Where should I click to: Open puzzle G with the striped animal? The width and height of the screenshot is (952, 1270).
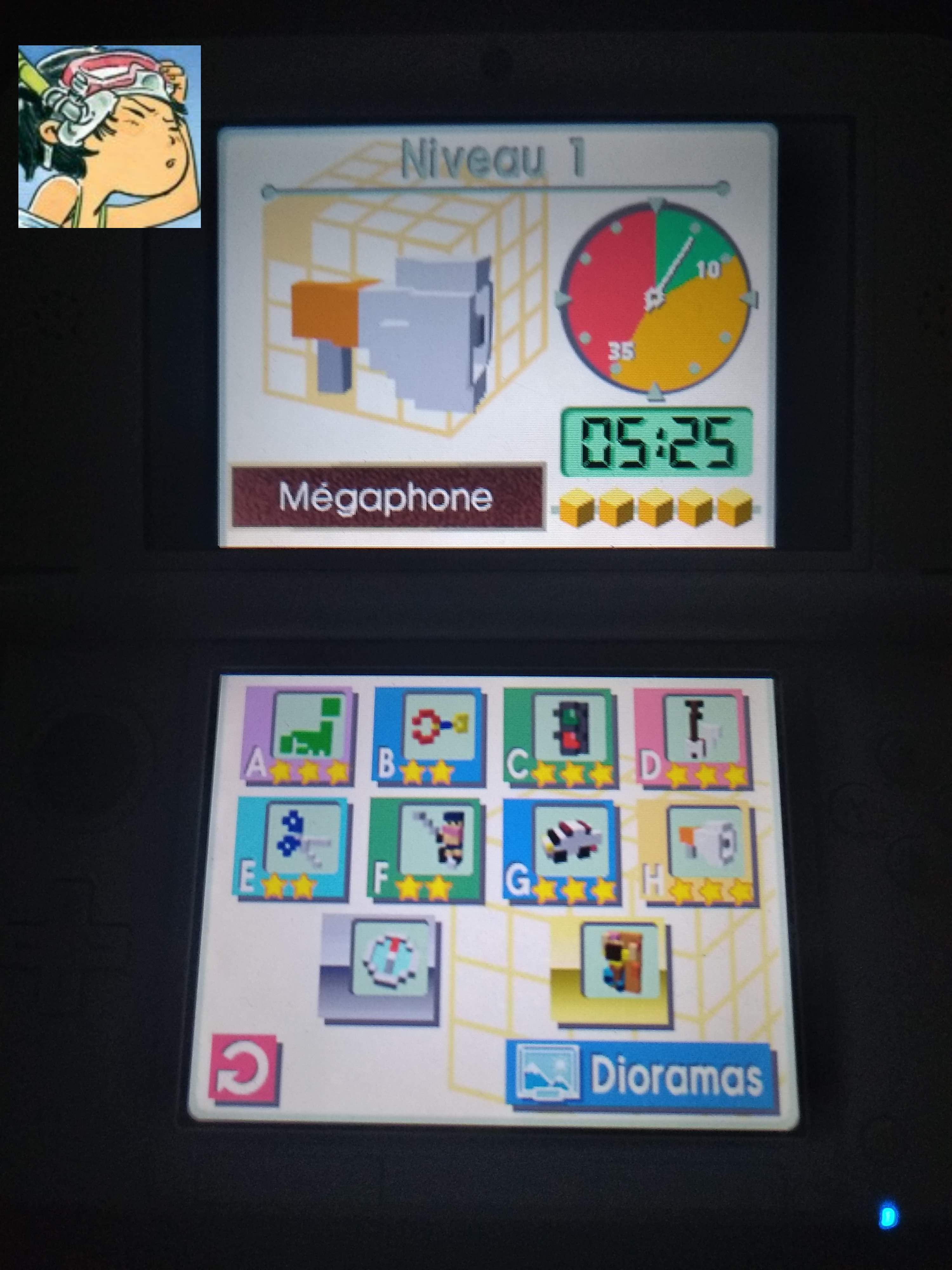pos(561,846)
